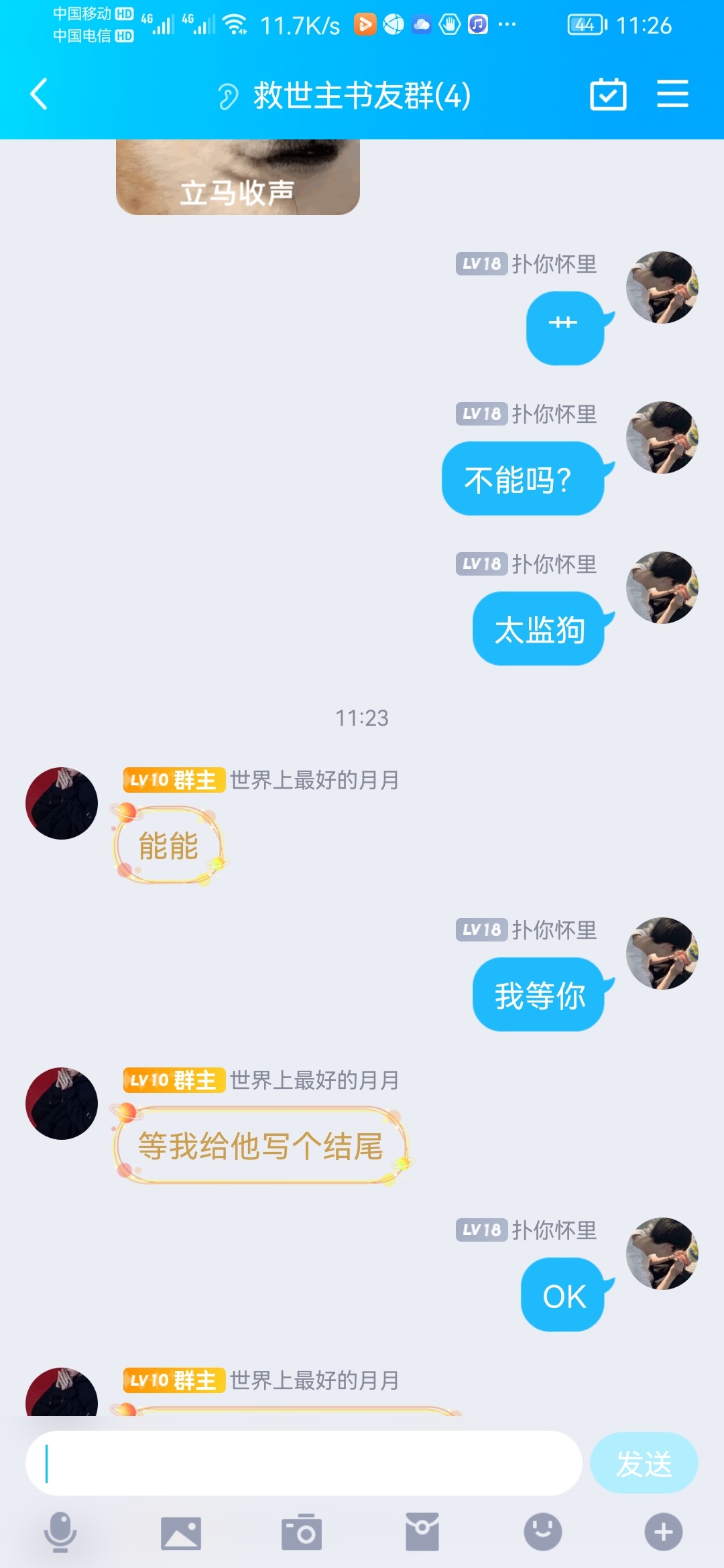Open 世界上最好的月月 avatar beside 能能 message
The image size is (724, 1568).
click(62, 803)
